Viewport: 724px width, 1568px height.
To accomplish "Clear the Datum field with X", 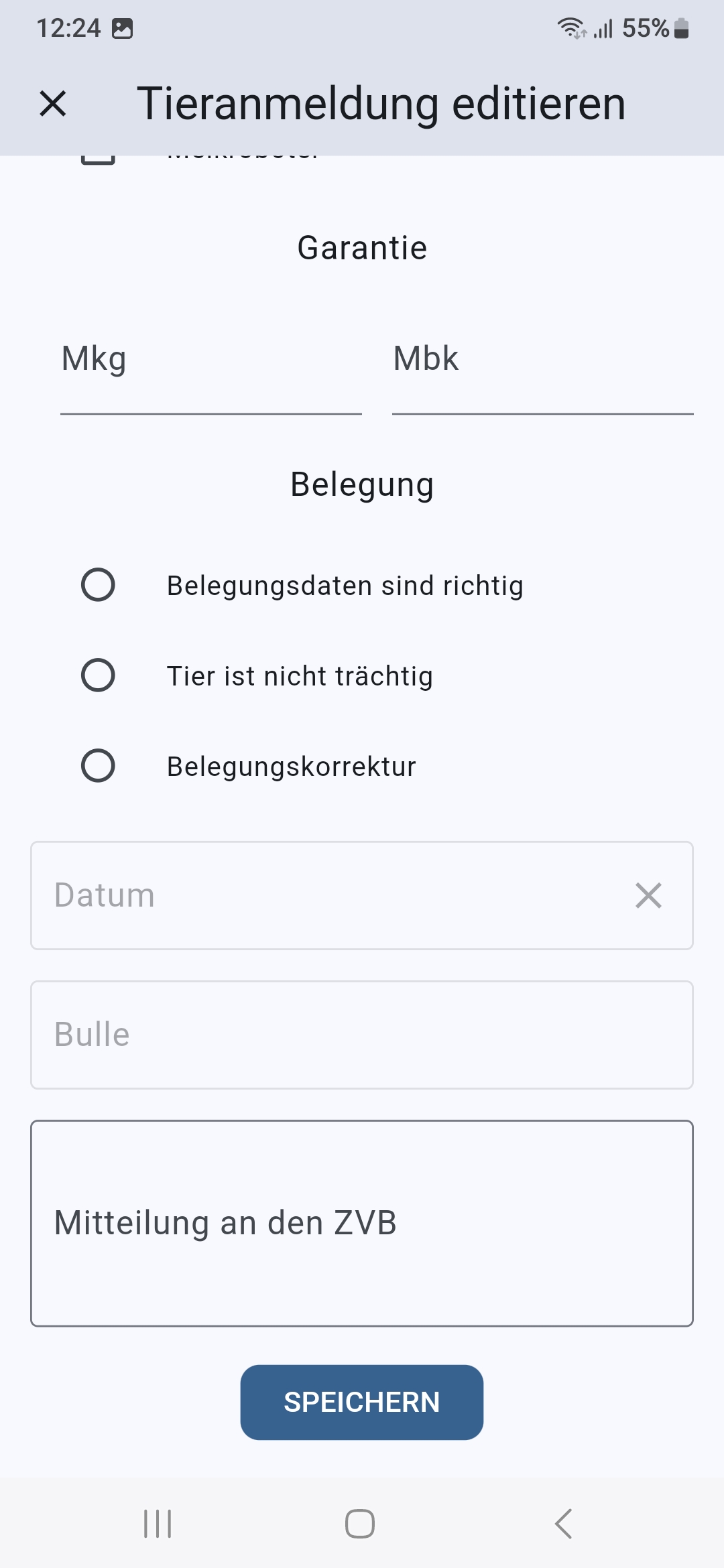I will (x=648, y=895).
